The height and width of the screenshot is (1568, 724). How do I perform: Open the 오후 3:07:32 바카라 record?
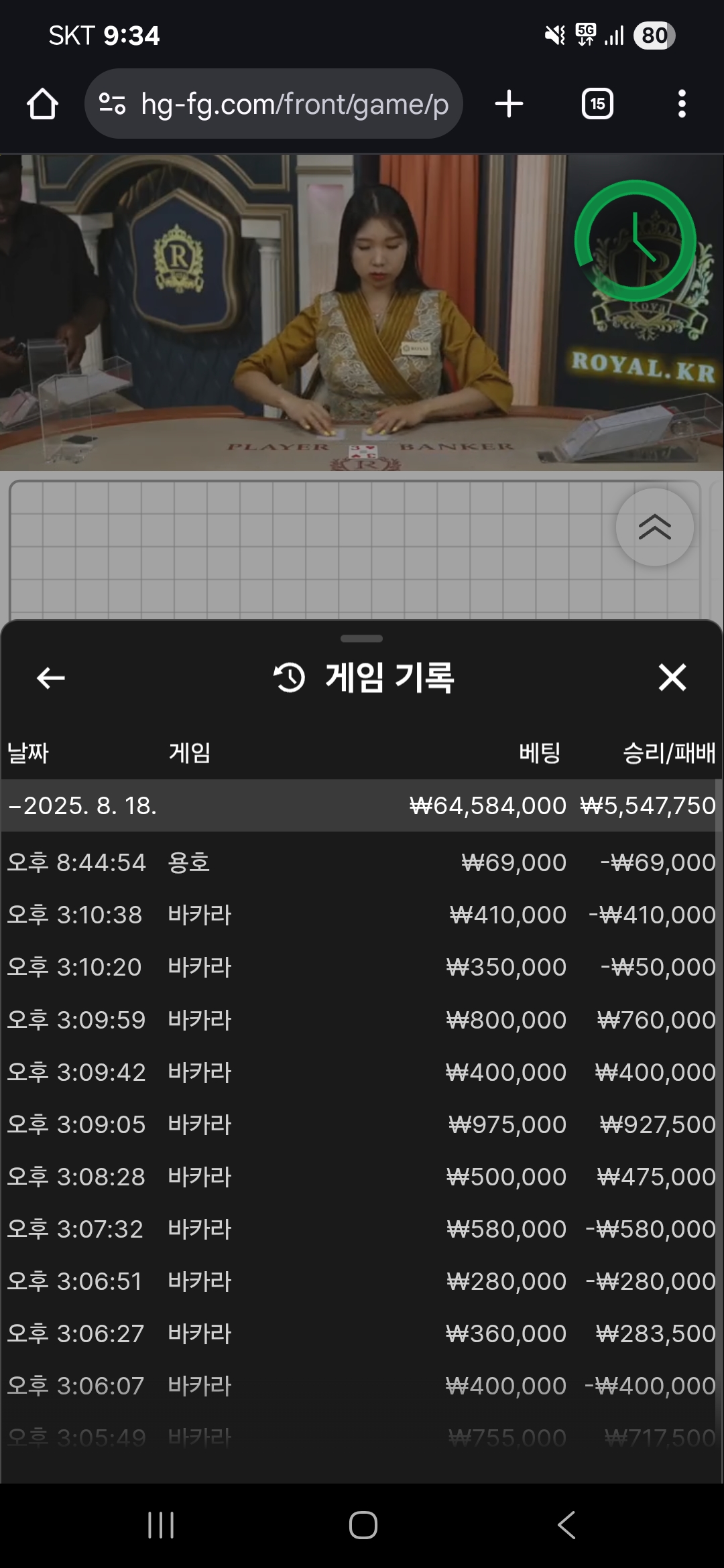[x=362, y=1229]
